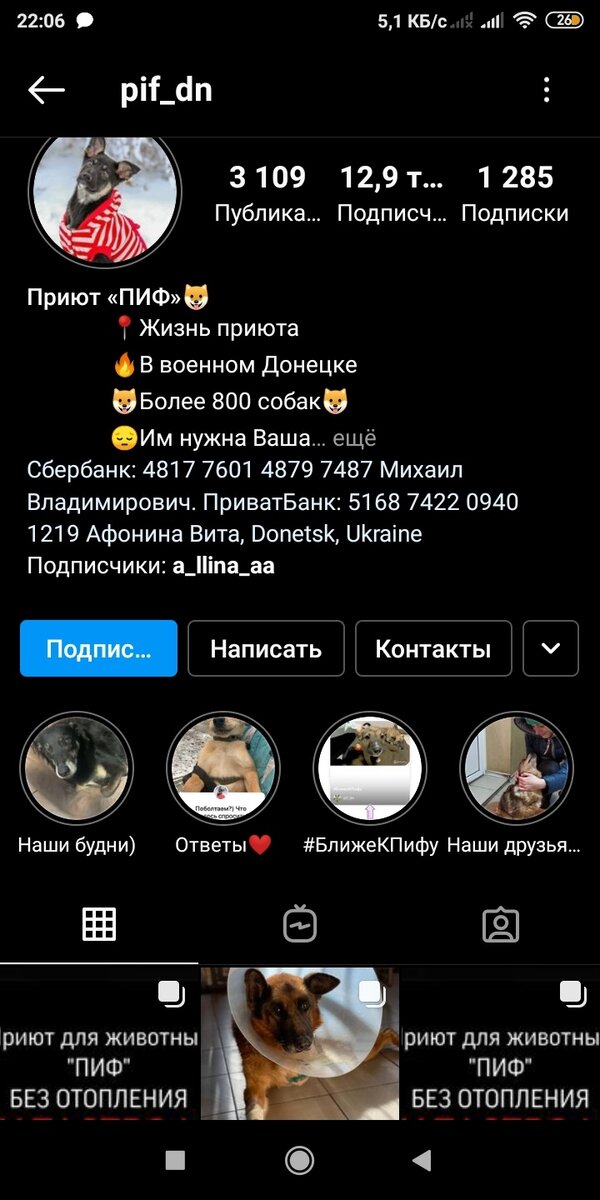600x1200 pixels.
Task: Tap the Контакты button
Action: pyautogui.click(x=433, y=648)
